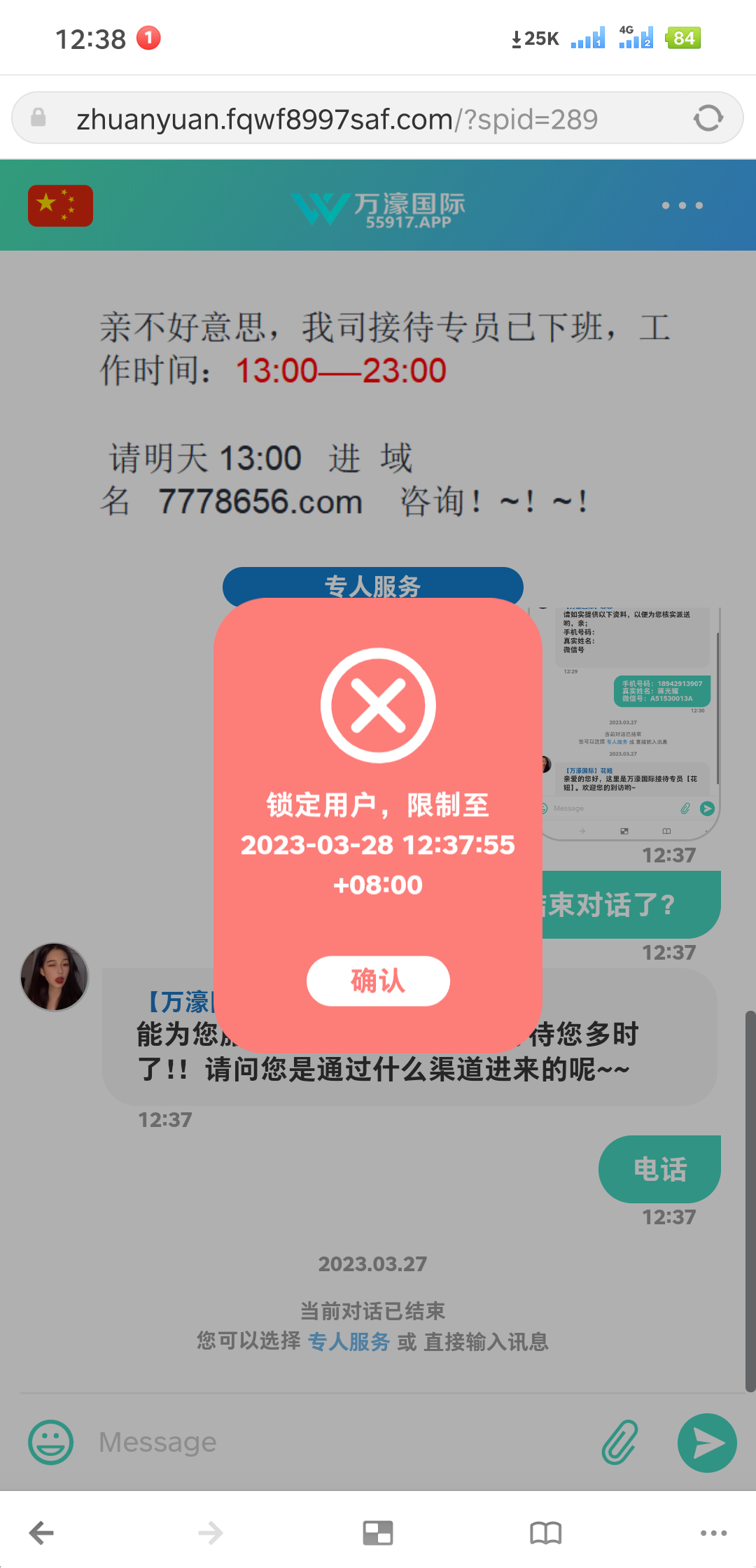Viewport: 756px width, 1568px height.
Task: Tap the China flag language icon
Action: pyautogui.click(x=60, y=205)
